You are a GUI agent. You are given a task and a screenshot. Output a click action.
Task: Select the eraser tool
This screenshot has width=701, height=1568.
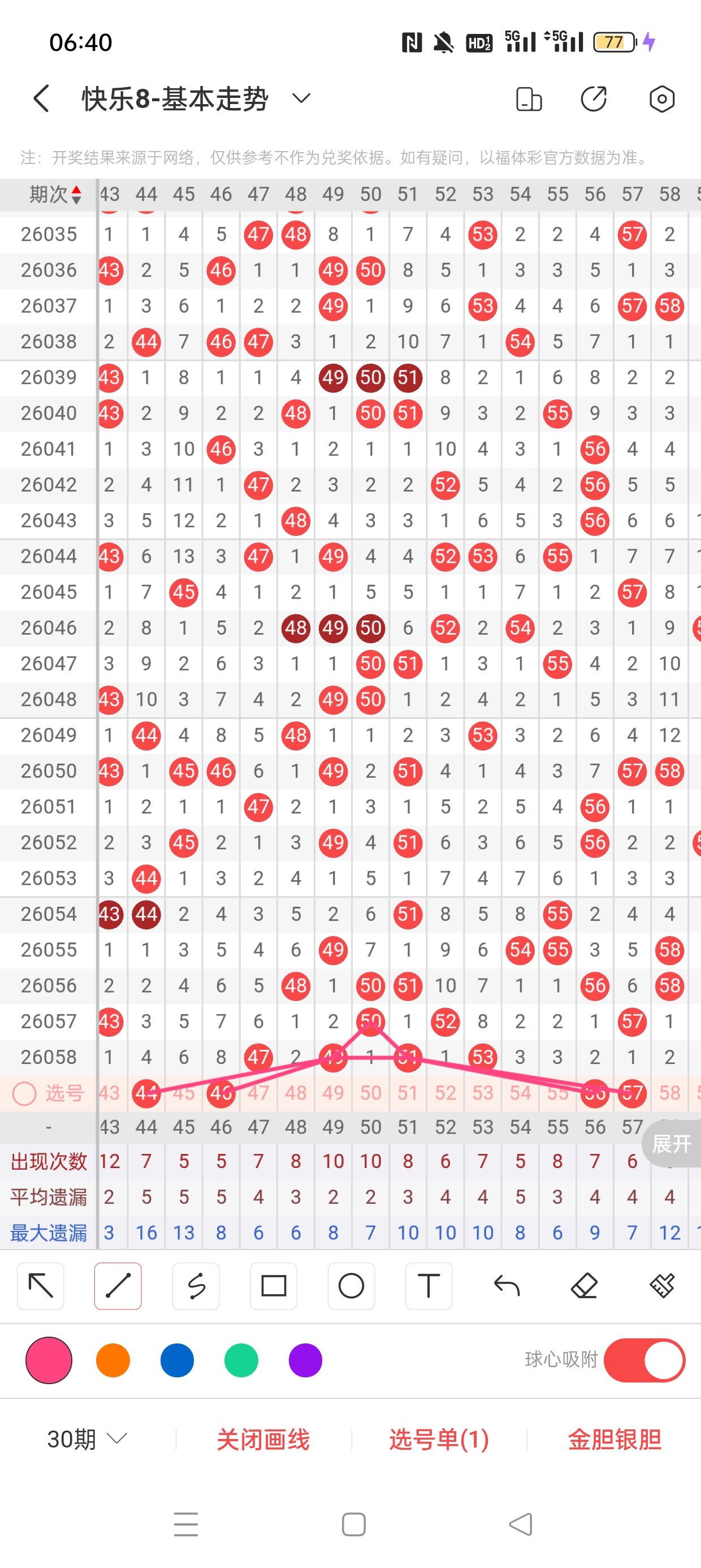(584, 1286)
